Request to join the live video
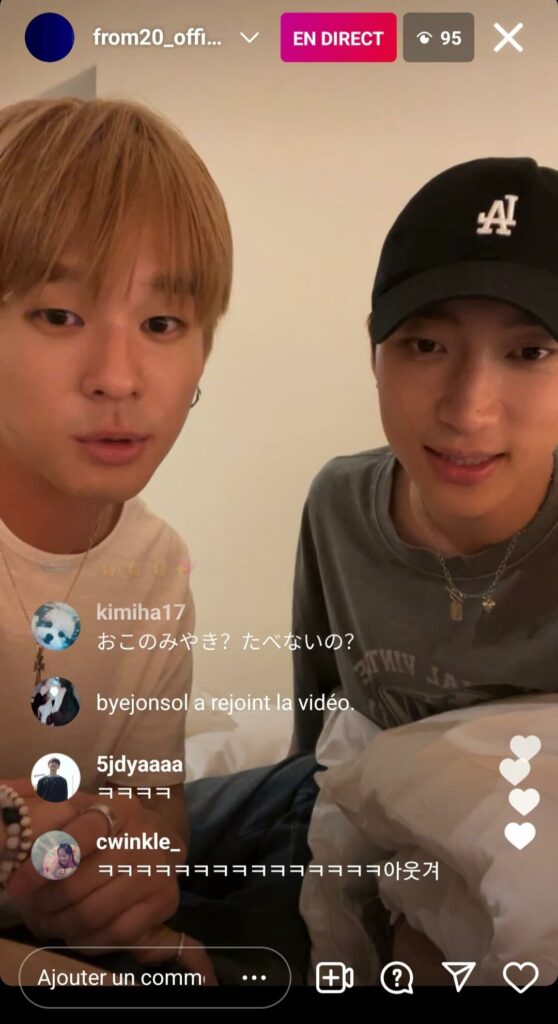558x1024 pixels. coord(335,978)
